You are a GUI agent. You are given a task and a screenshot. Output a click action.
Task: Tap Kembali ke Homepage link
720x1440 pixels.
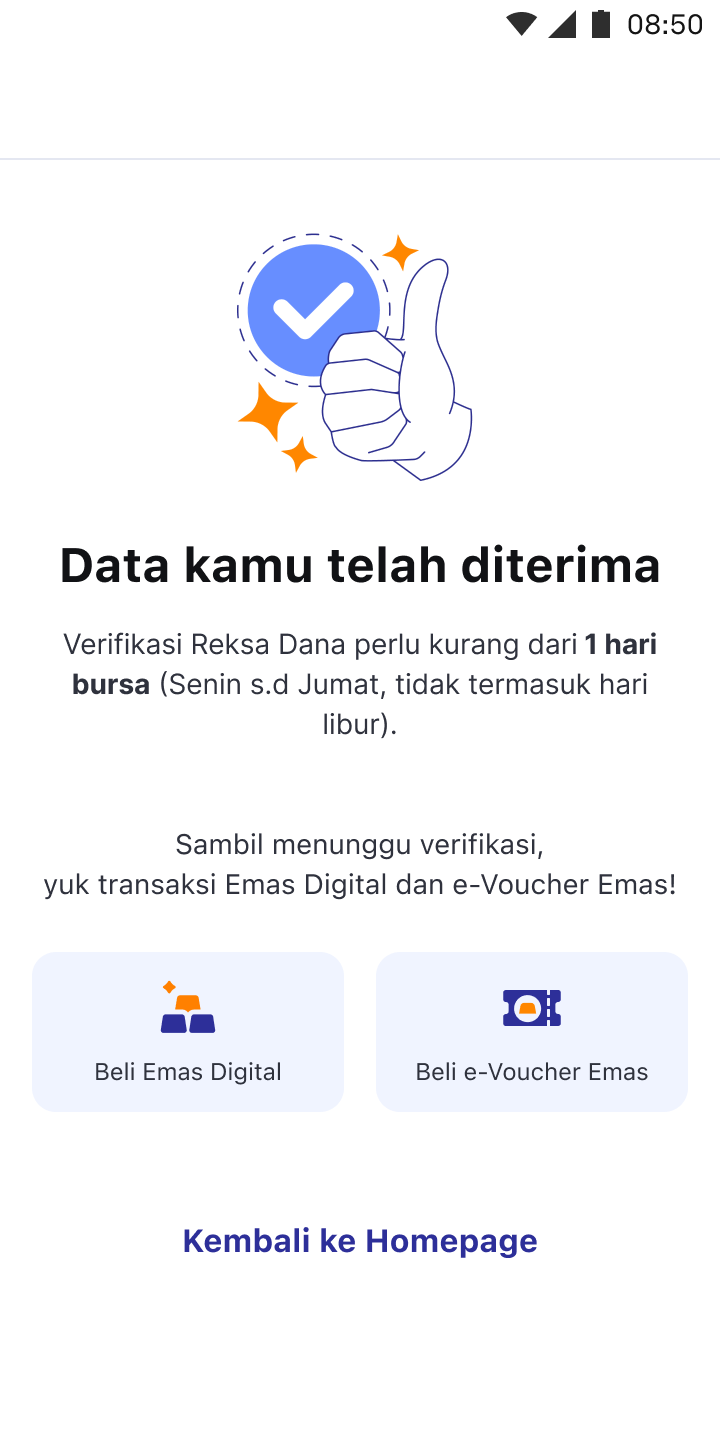[360, 1241]
